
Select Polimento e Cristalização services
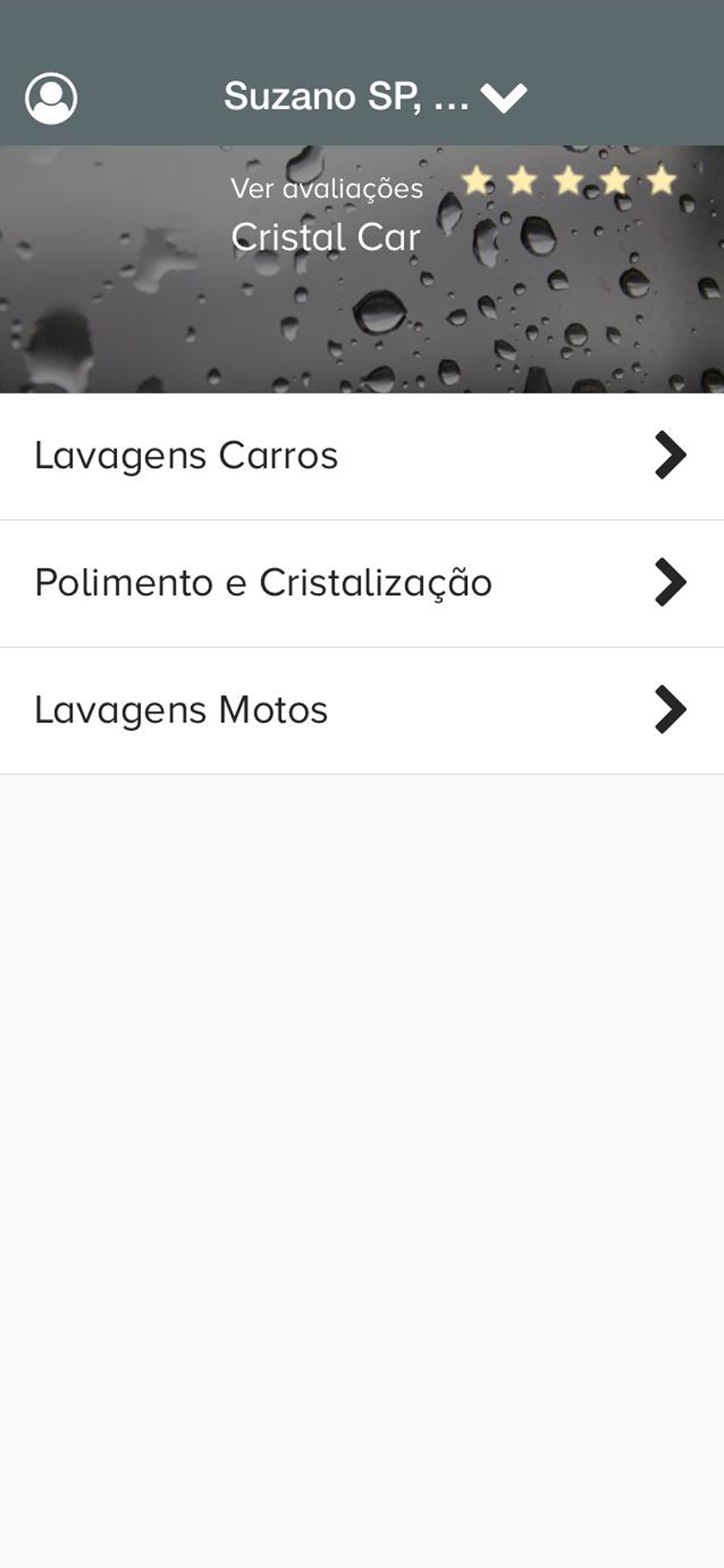click(362, 583)
